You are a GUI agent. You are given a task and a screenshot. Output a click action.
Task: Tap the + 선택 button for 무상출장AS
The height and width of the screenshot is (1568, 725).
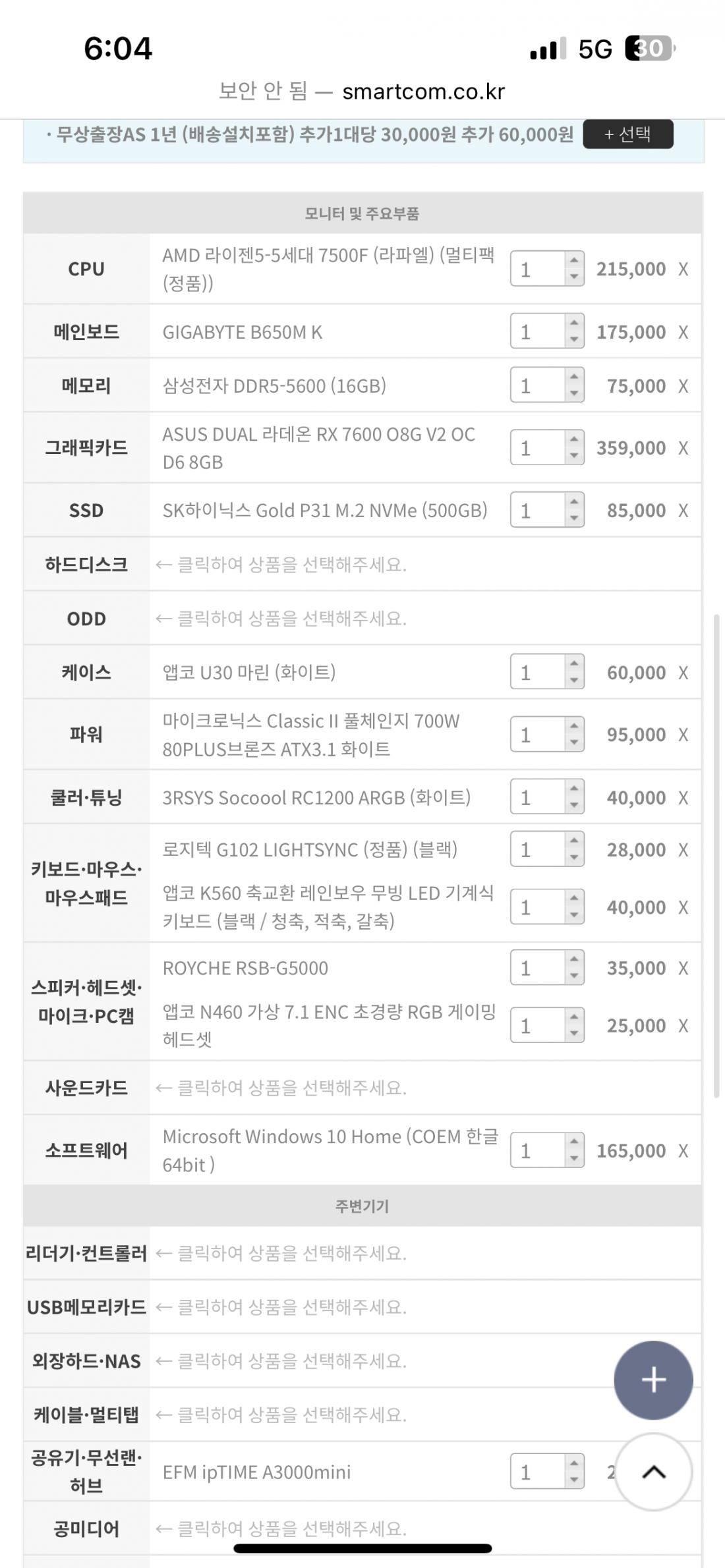[627, 134]
